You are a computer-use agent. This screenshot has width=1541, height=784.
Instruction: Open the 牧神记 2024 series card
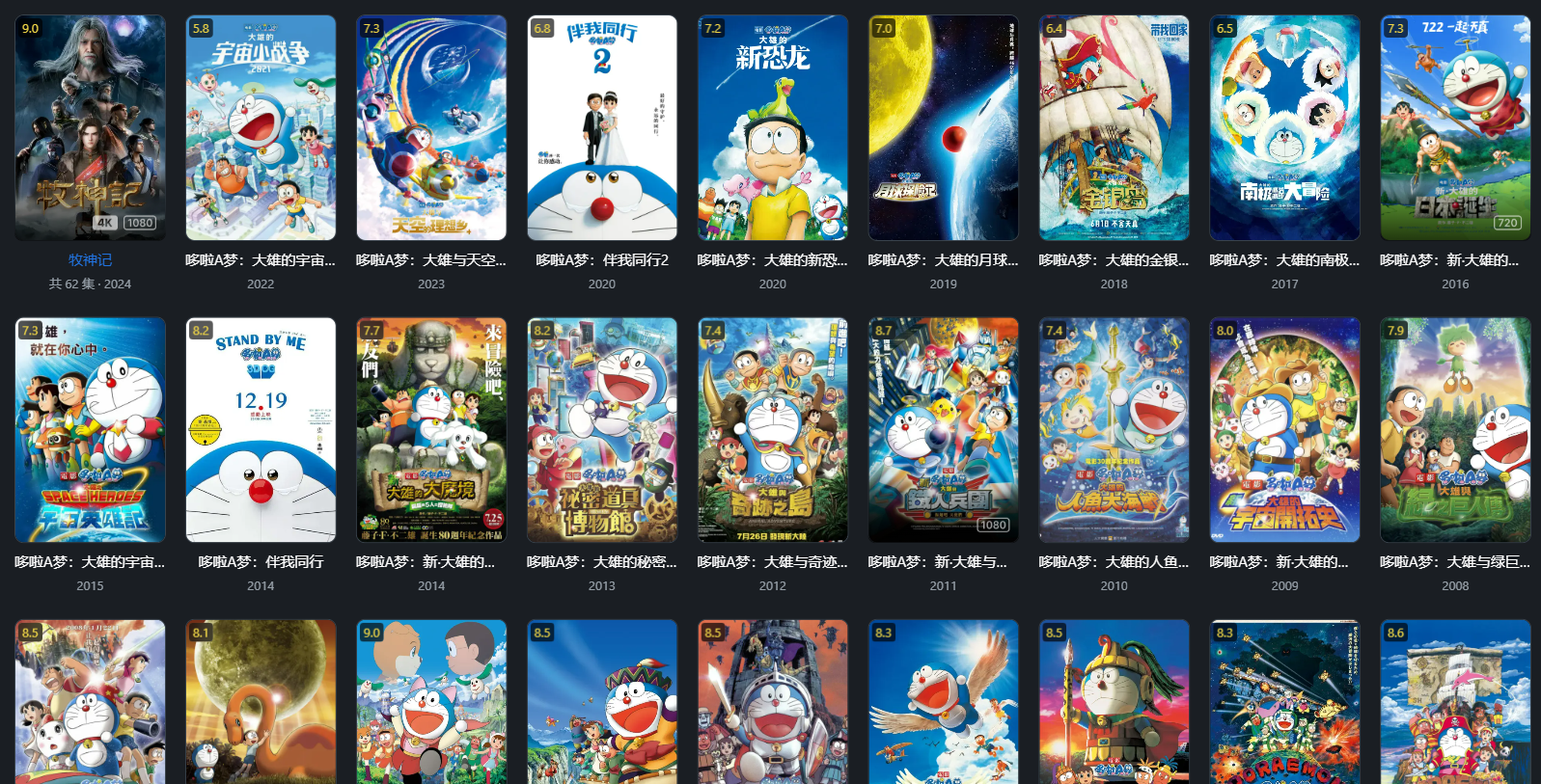pyautogui.click(x=90, y=127)
